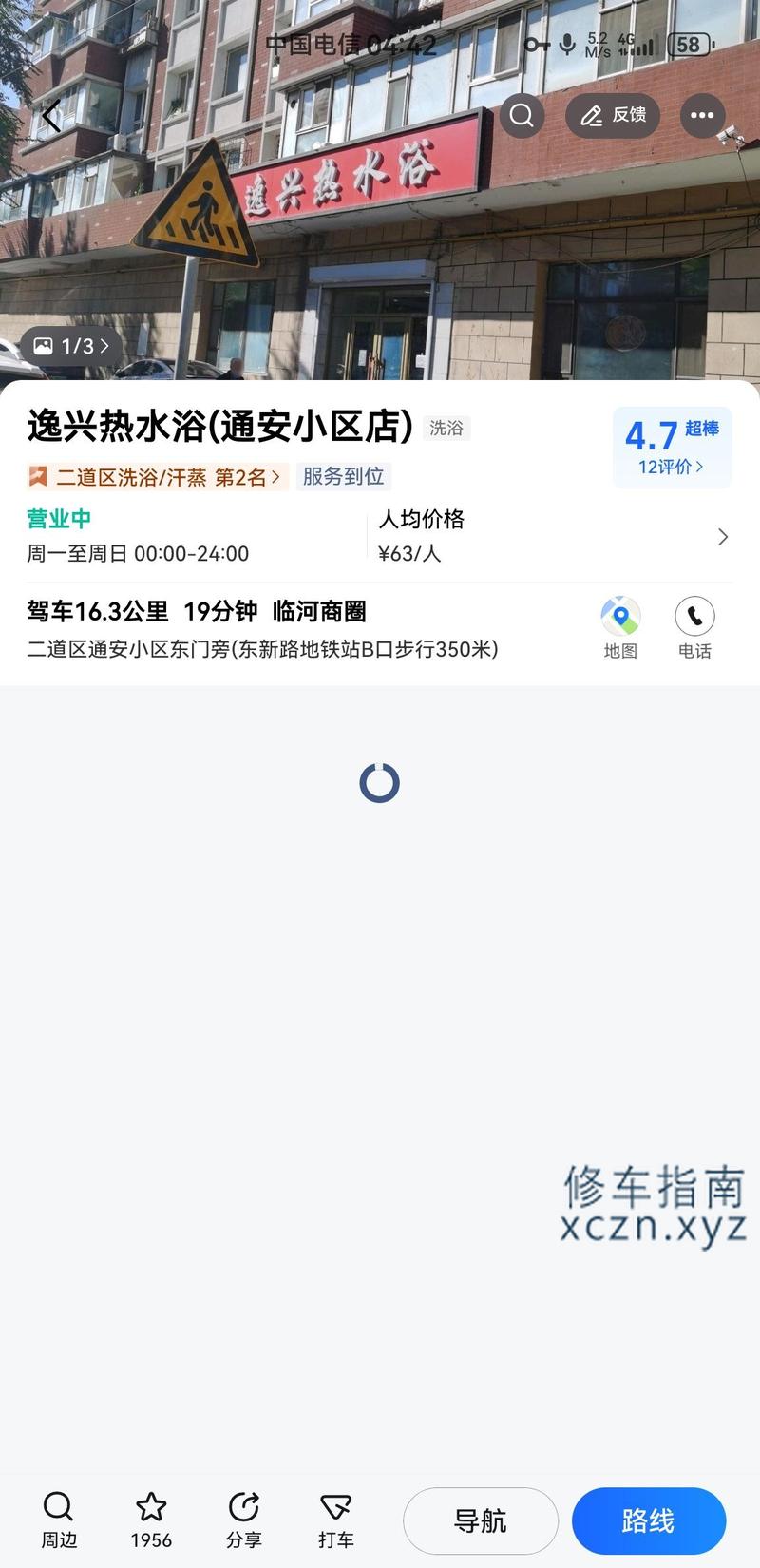This screenshot has width=760, height=1568.
Task: Open the 1/3 photo gallery indicator
Action: pos(71,346)
